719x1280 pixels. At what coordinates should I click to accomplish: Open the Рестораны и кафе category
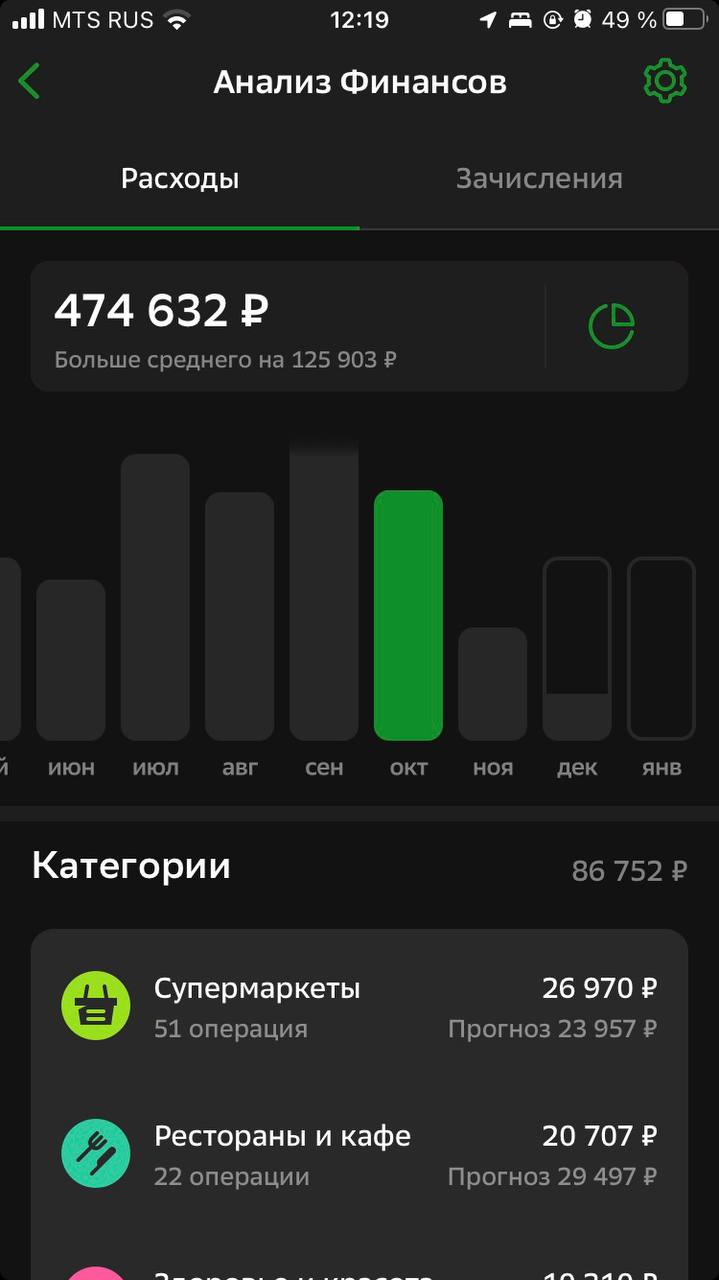click(359, 1155)
